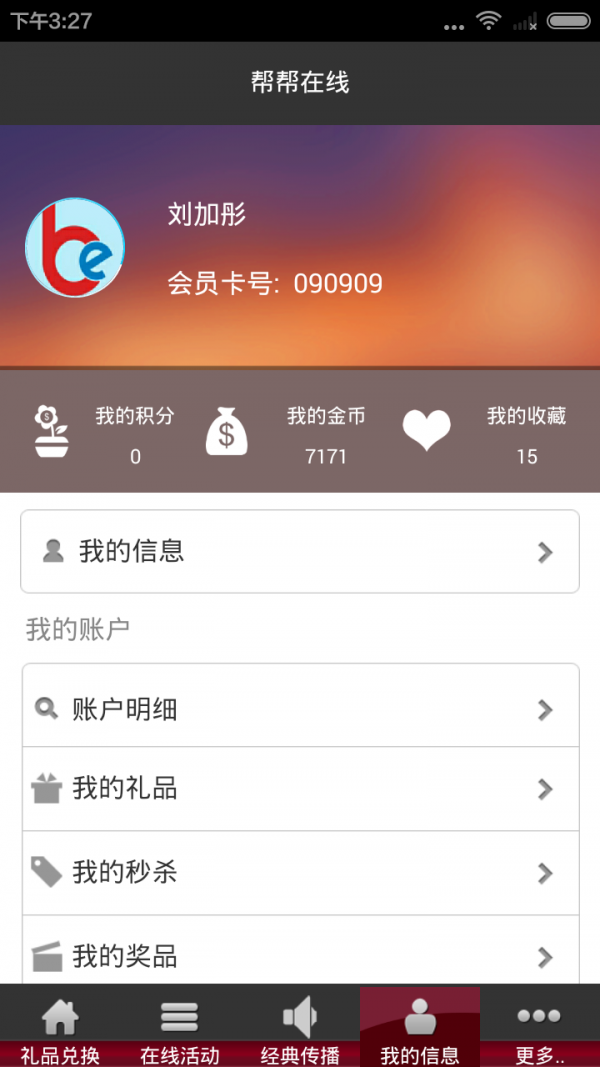
Task: Switch to the 经典传播 tab
Action: tap(300, 1027)
